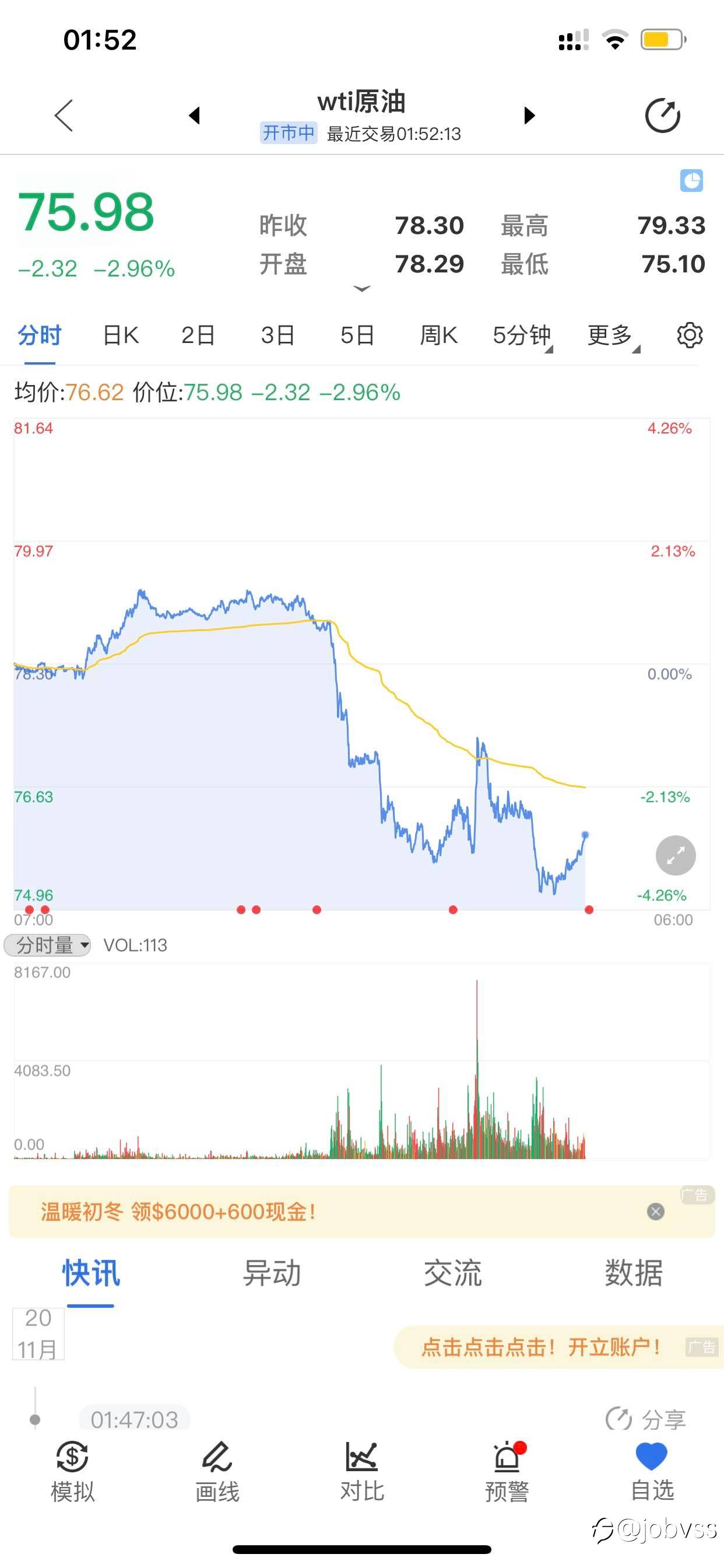Switch to the previous instrument arrow
The height and width of the screenshot is (1568, 724).
[195, 116]
